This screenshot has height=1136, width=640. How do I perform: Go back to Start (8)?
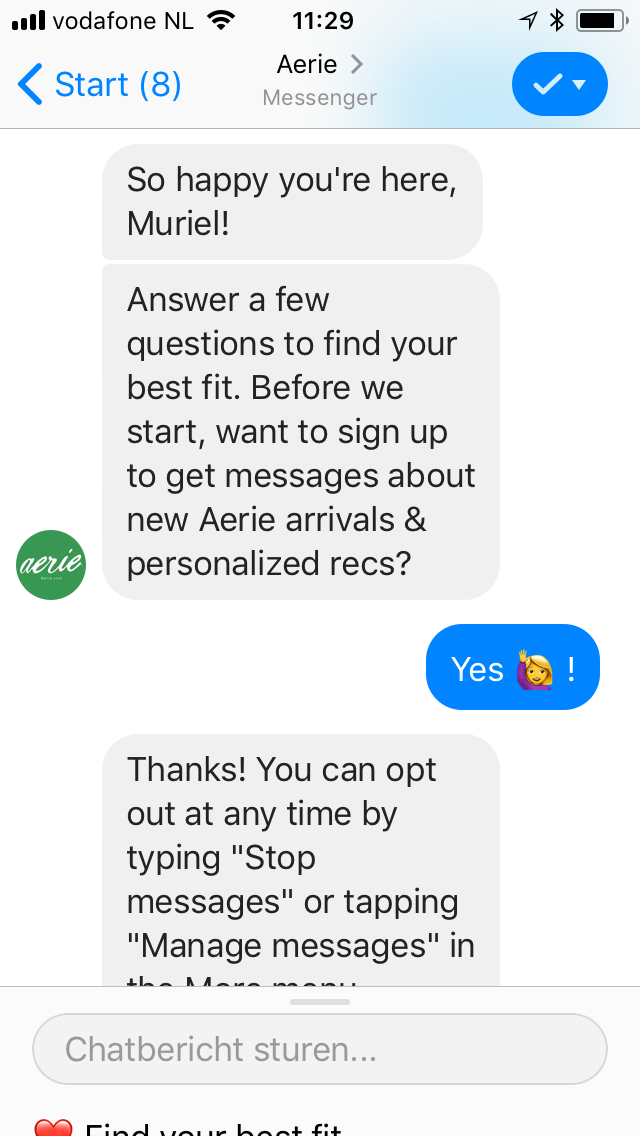pos(100,85)
